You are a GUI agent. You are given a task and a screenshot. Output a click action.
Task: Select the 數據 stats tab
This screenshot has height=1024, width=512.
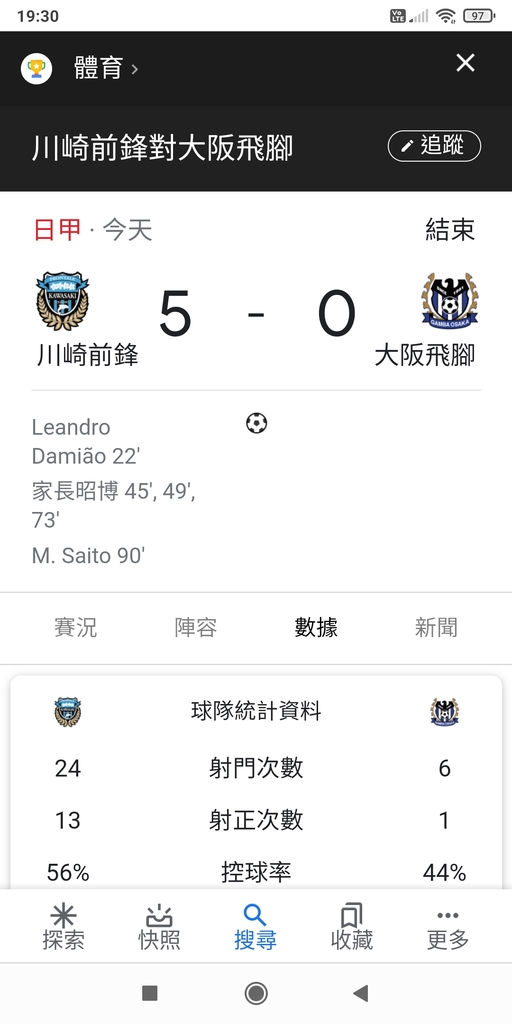(316, 628)
